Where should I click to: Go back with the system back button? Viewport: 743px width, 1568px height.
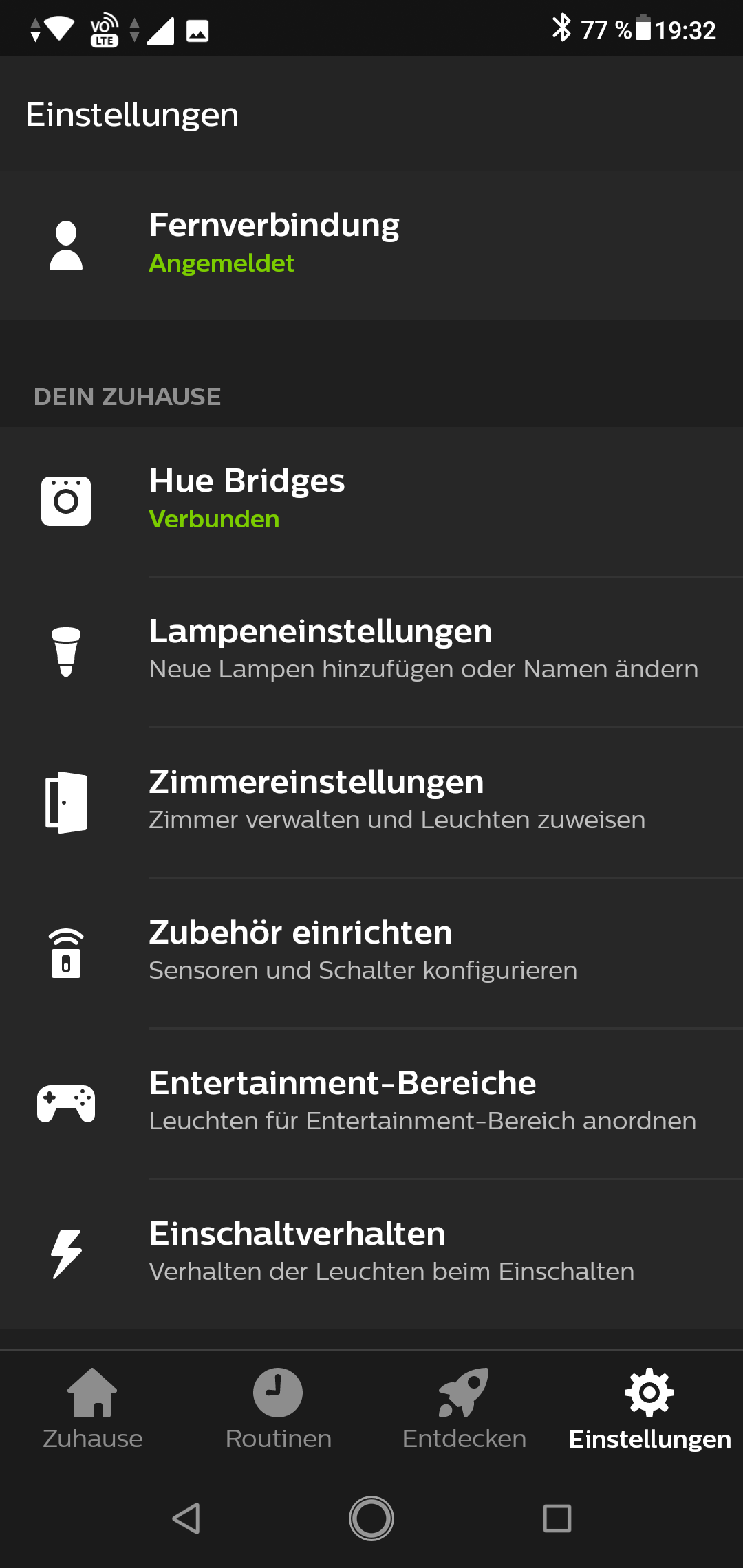(186, 1518)
